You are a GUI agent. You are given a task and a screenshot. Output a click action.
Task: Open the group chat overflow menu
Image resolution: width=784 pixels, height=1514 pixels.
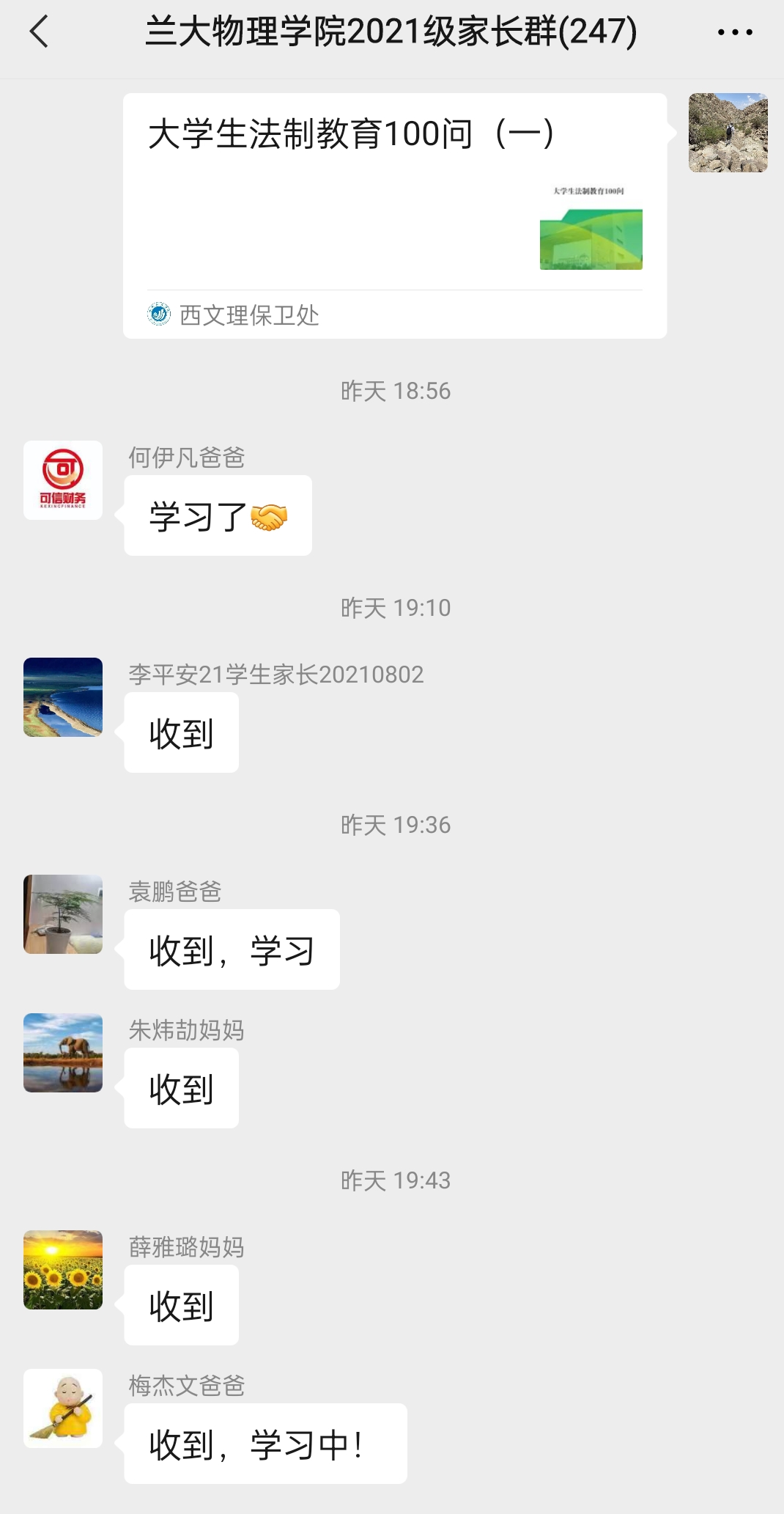(x=734, y=32)
